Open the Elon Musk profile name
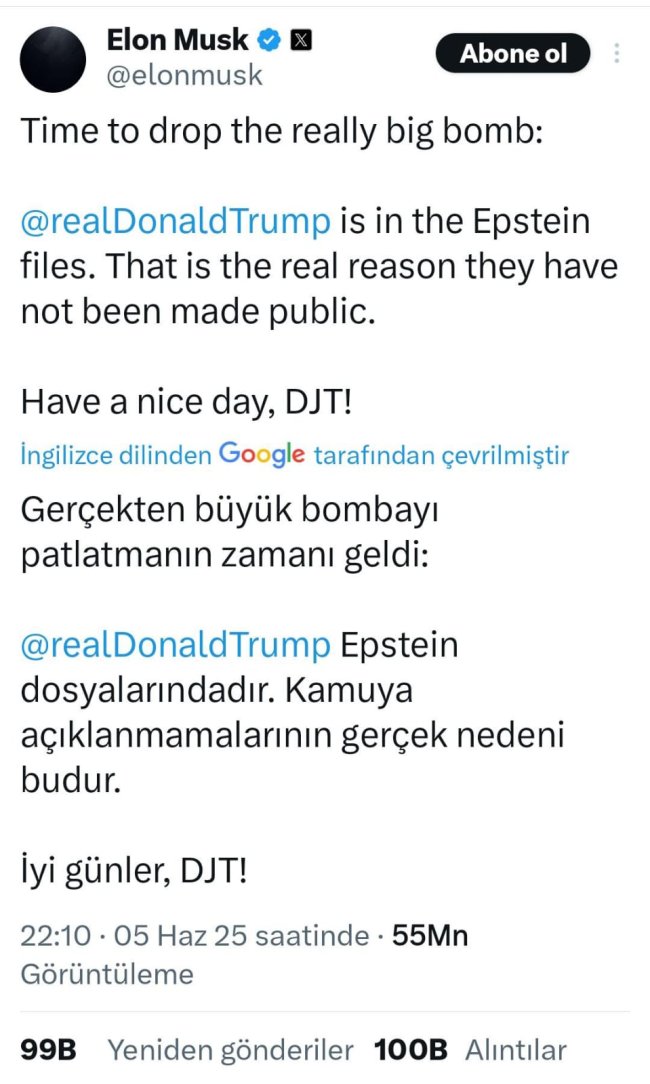The image size is (650, 1084). (x=176, y=40)
